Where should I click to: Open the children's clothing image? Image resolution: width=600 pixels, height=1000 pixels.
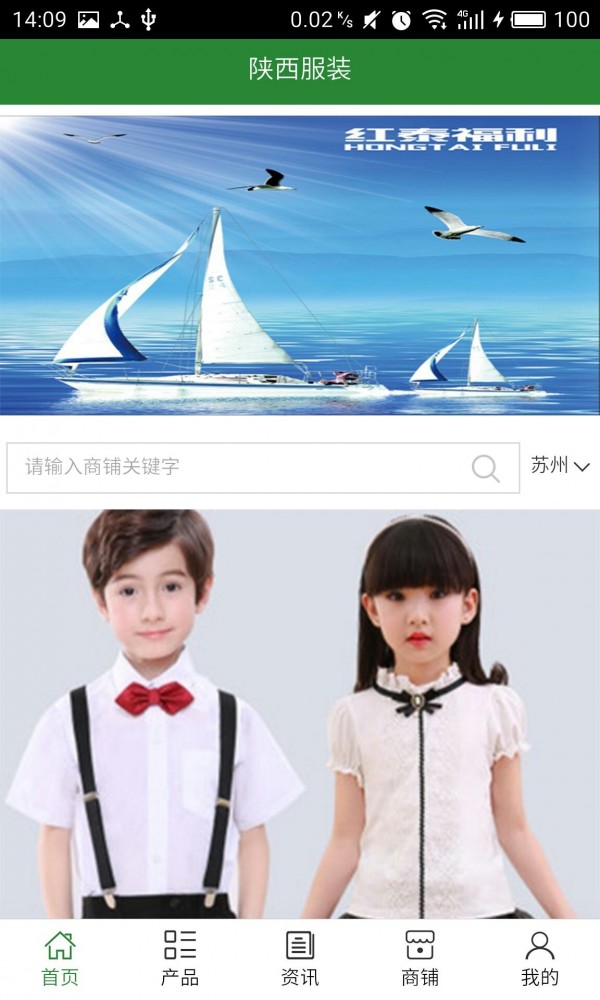300,715
